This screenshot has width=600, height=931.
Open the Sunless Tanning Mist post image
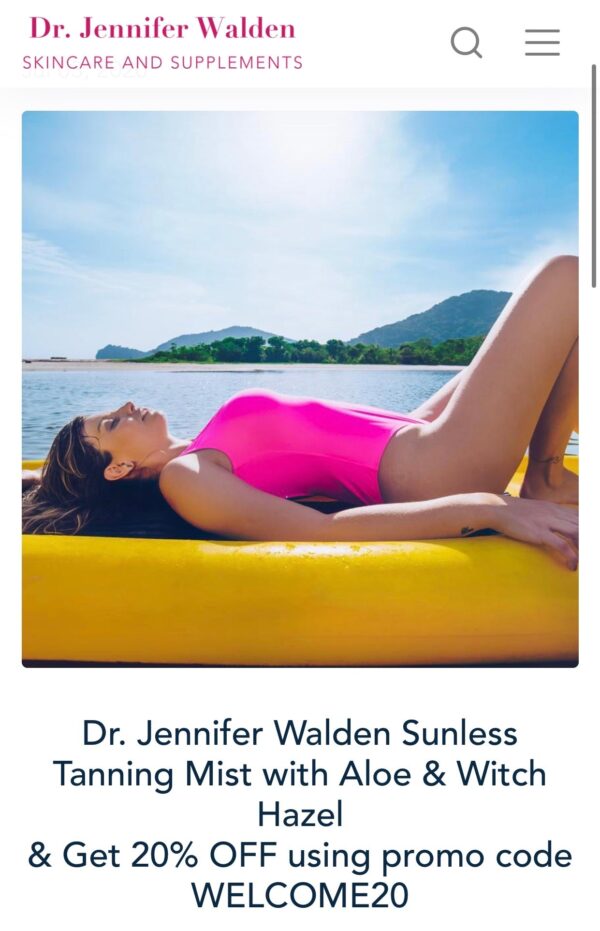pos(300,388)
